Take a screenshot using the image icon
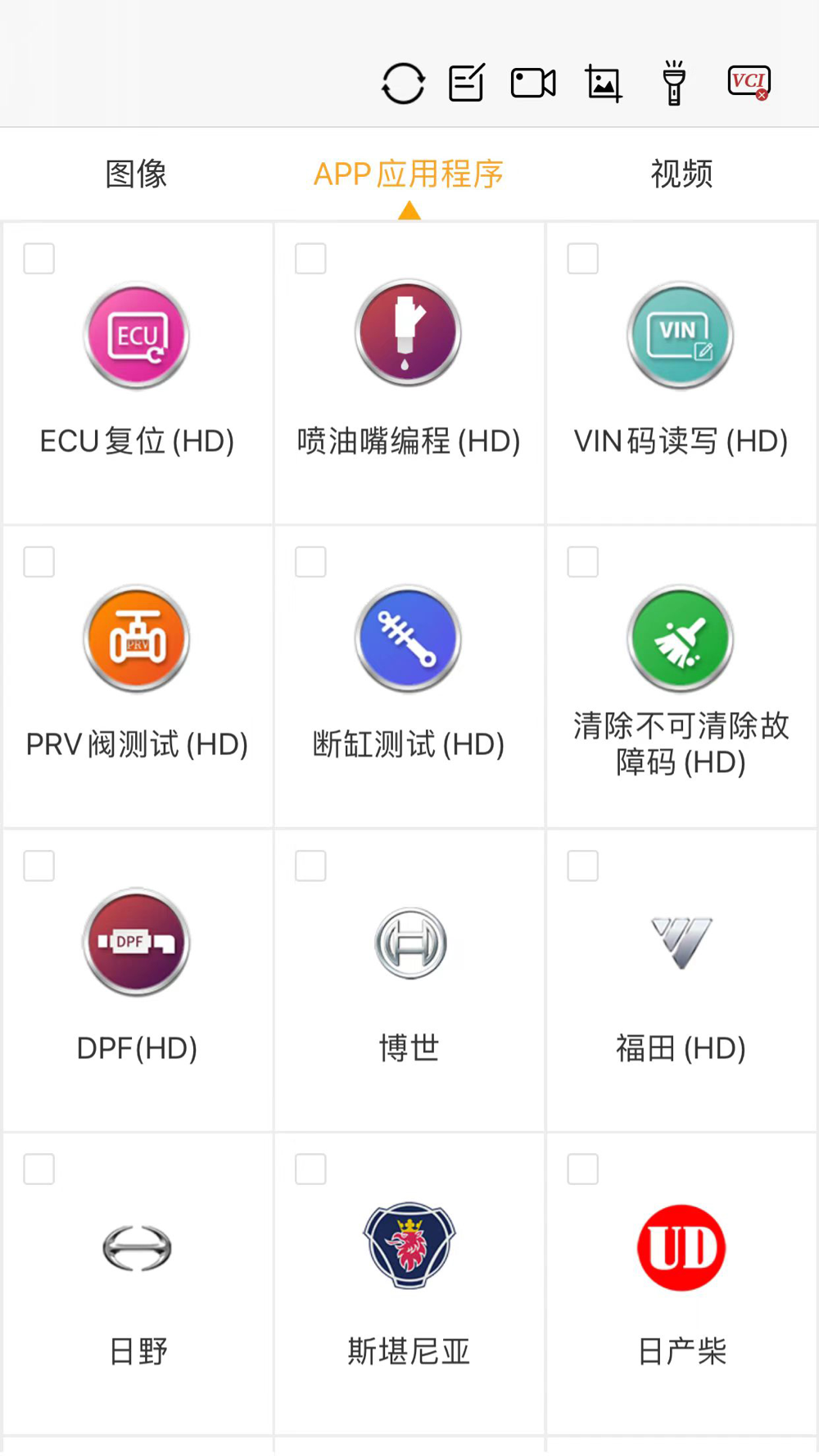This screenshot has width=819, height=1456. (604, 84)
